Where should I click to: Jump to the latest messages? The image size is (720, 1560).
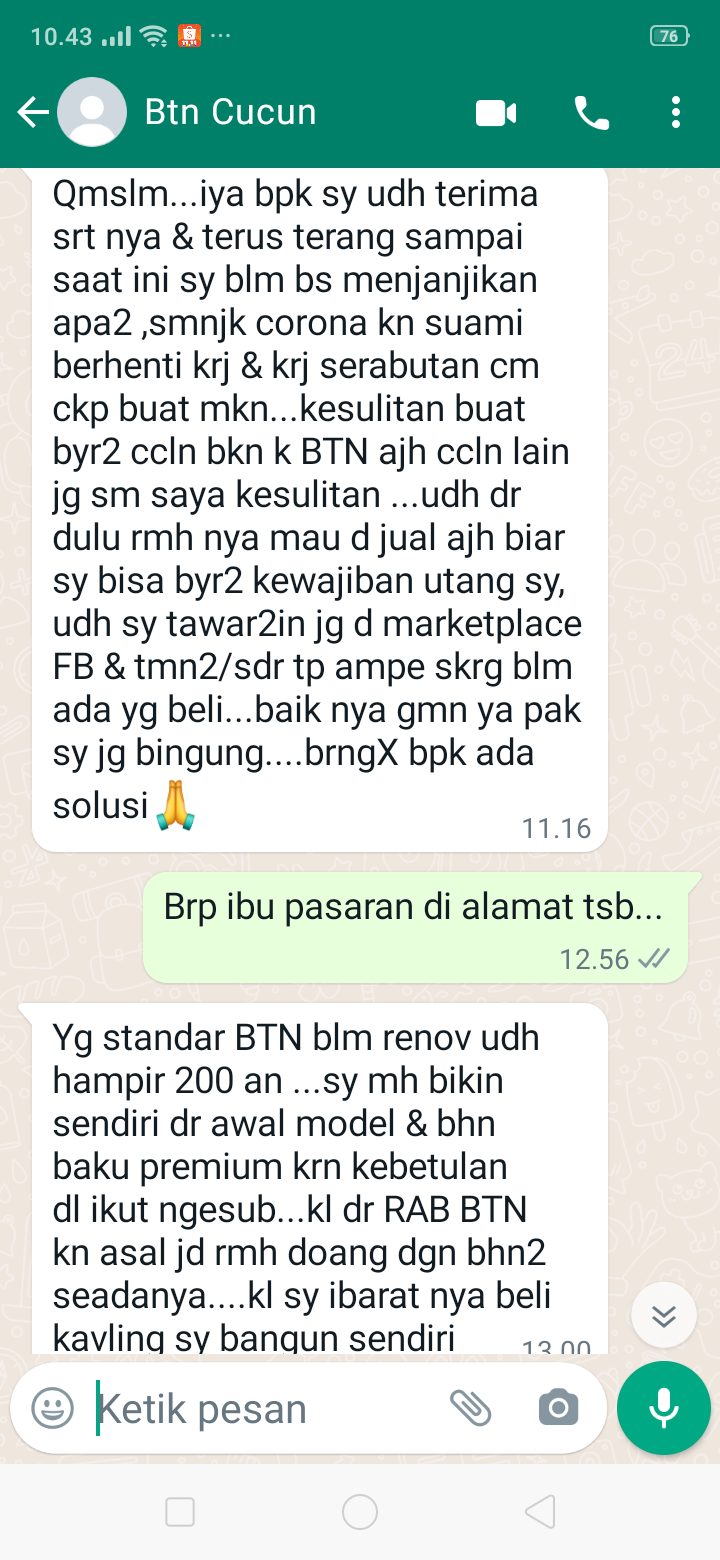pos(664,1315)
